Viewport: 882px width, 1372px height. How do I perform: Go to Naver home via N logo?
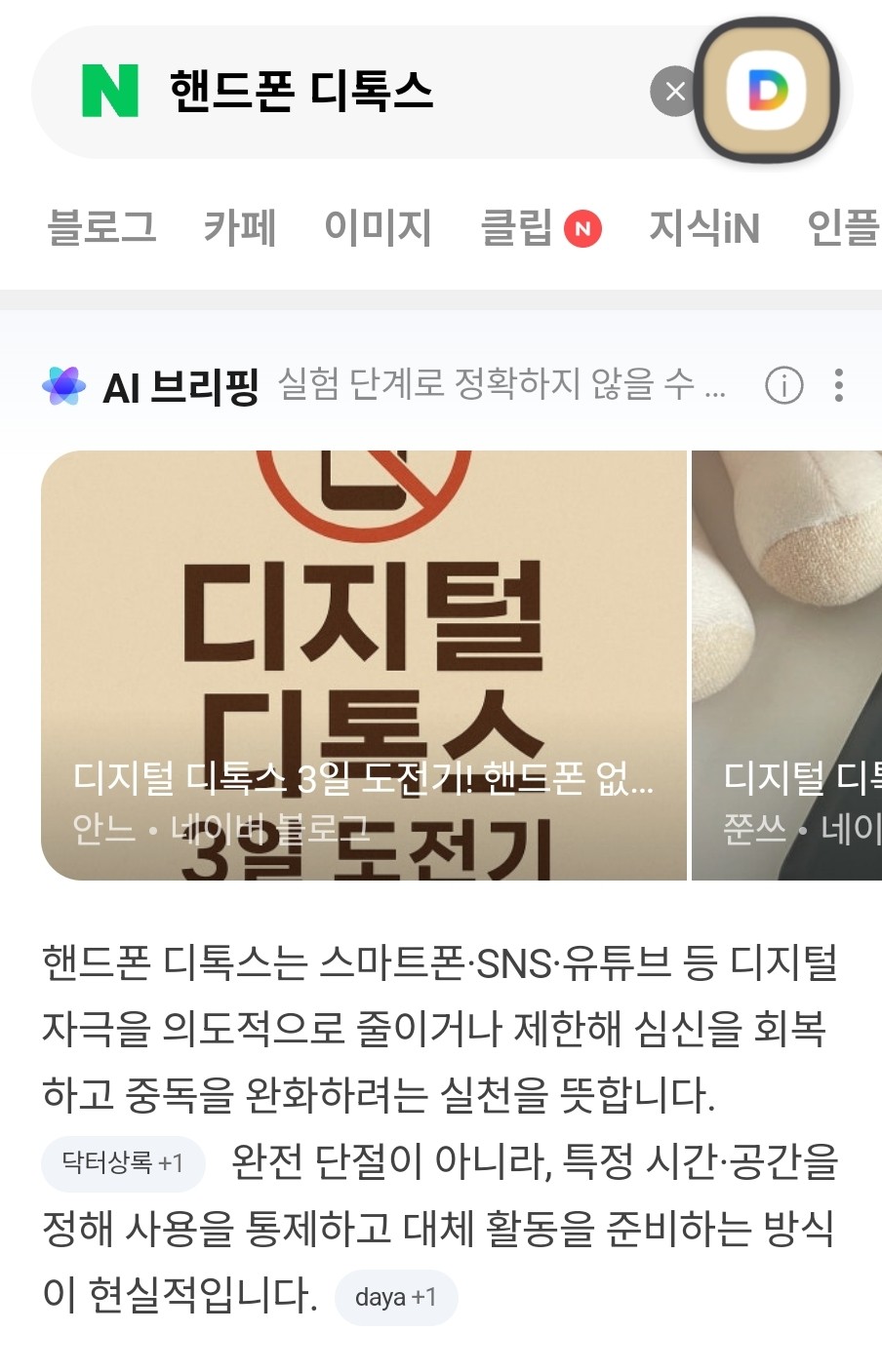(109, 91)
